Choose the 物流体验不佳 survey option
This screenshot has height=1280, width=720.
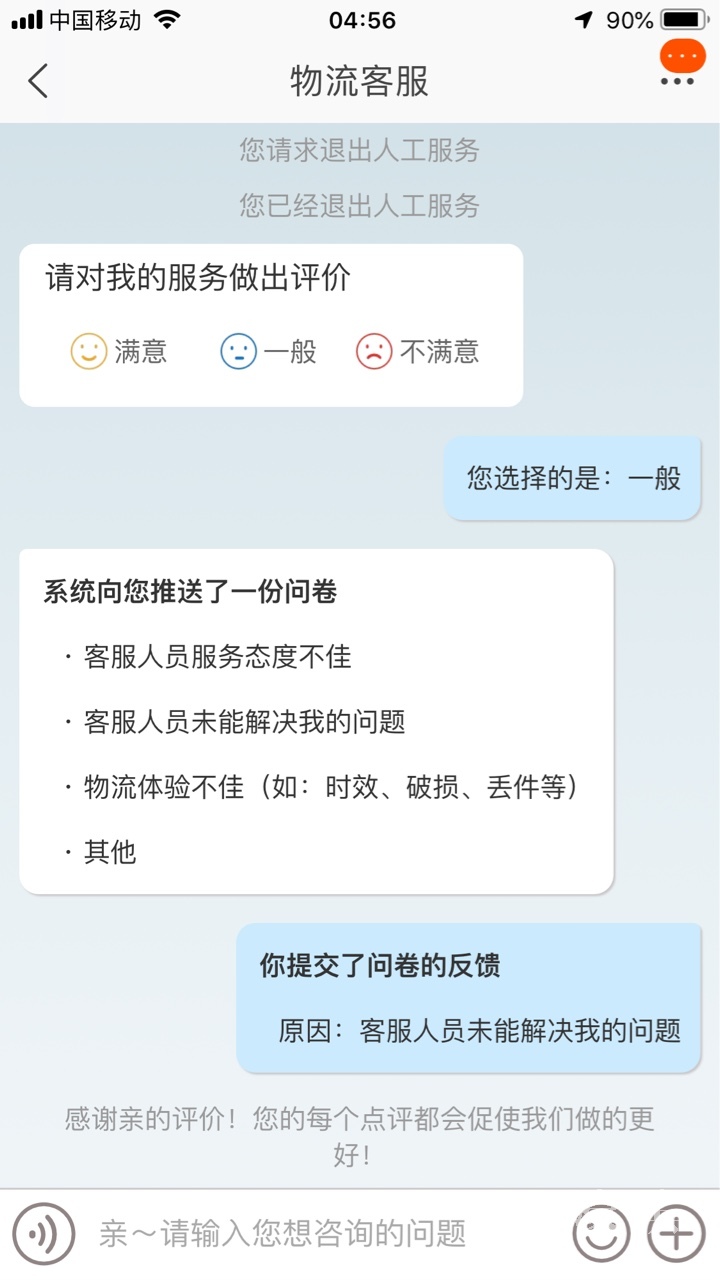click(330, 787)
